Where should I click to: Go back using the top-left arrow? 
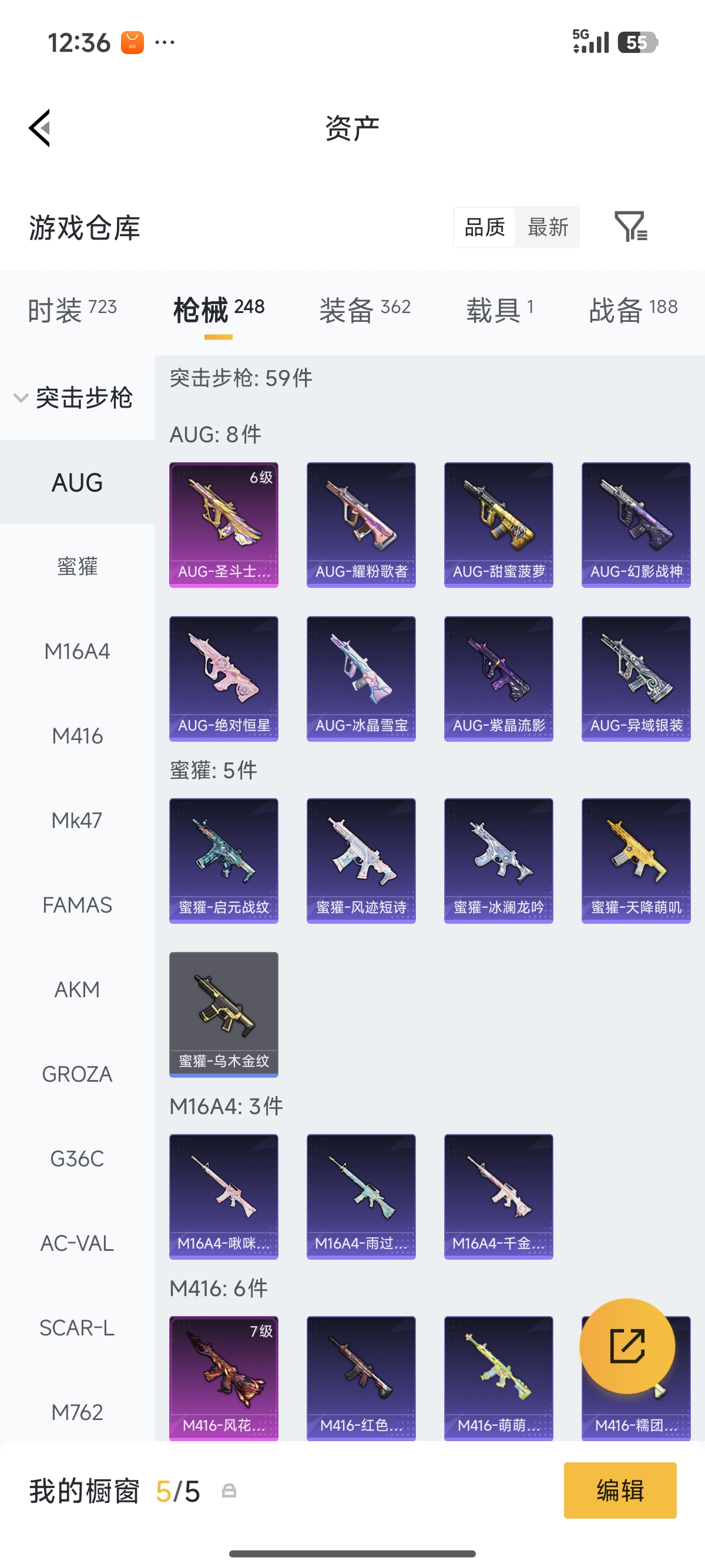[x=39, y=128]
